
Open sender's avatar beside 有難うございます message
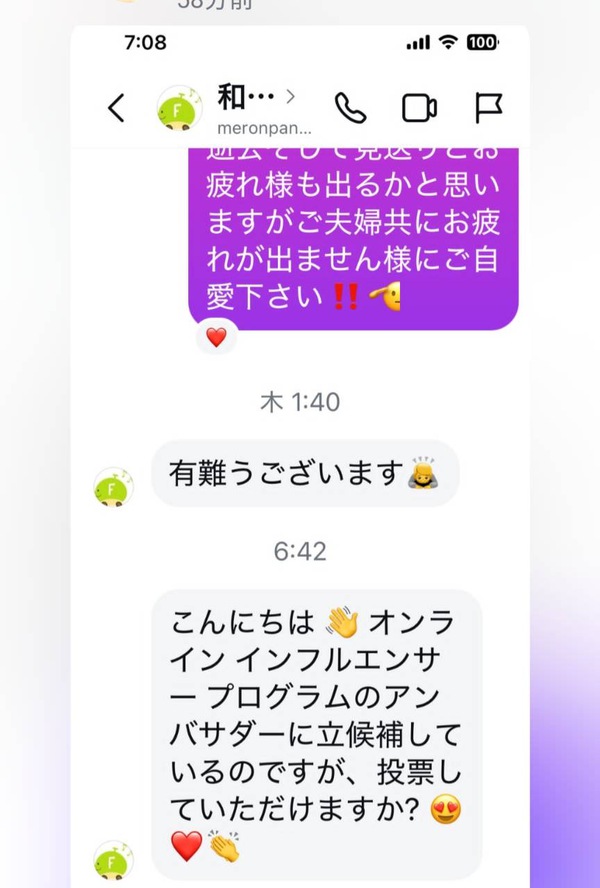point(113,488)
